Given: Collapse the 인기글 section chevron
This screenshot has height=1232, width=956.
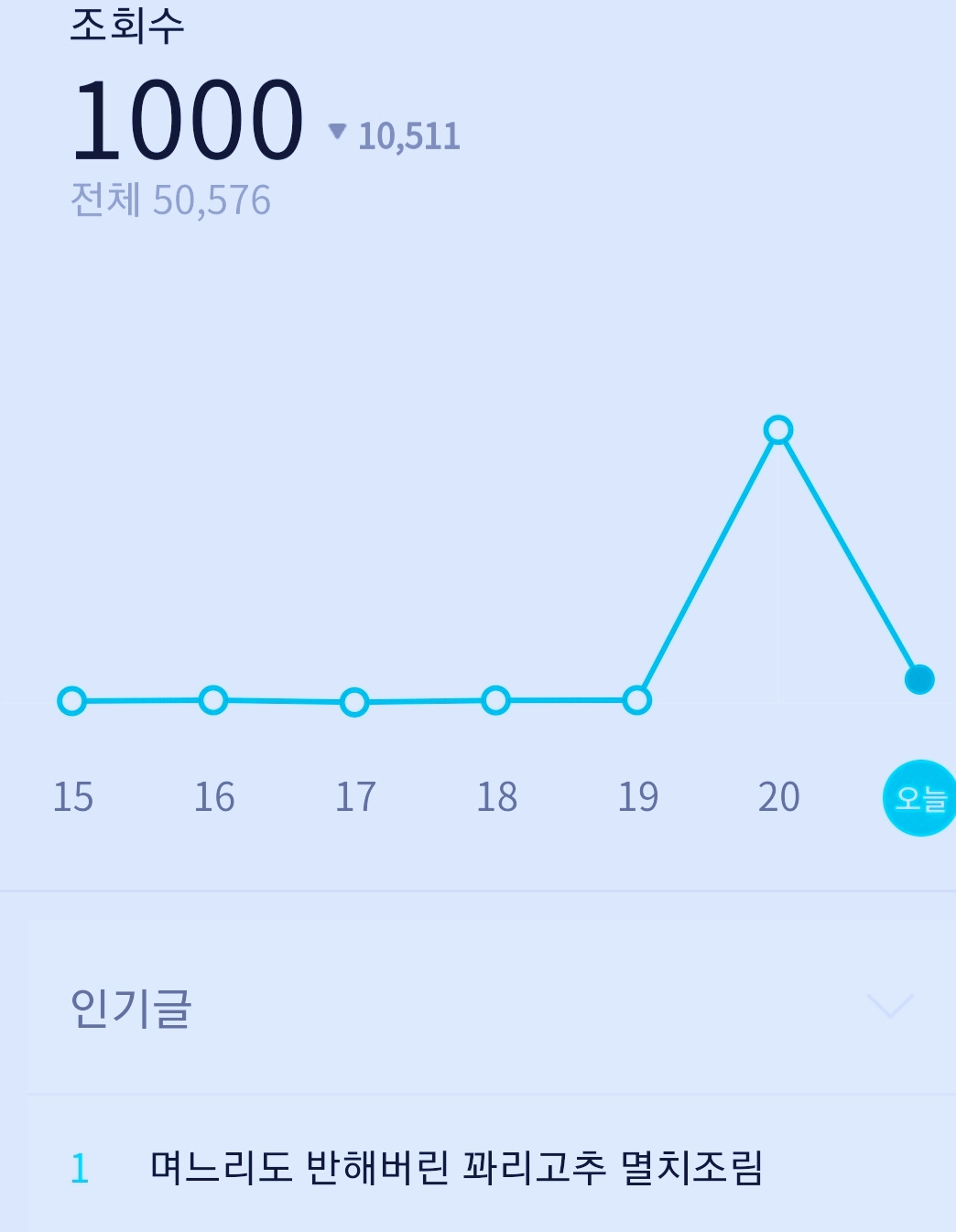Looking at the screenshot, I should point(890,1006).
